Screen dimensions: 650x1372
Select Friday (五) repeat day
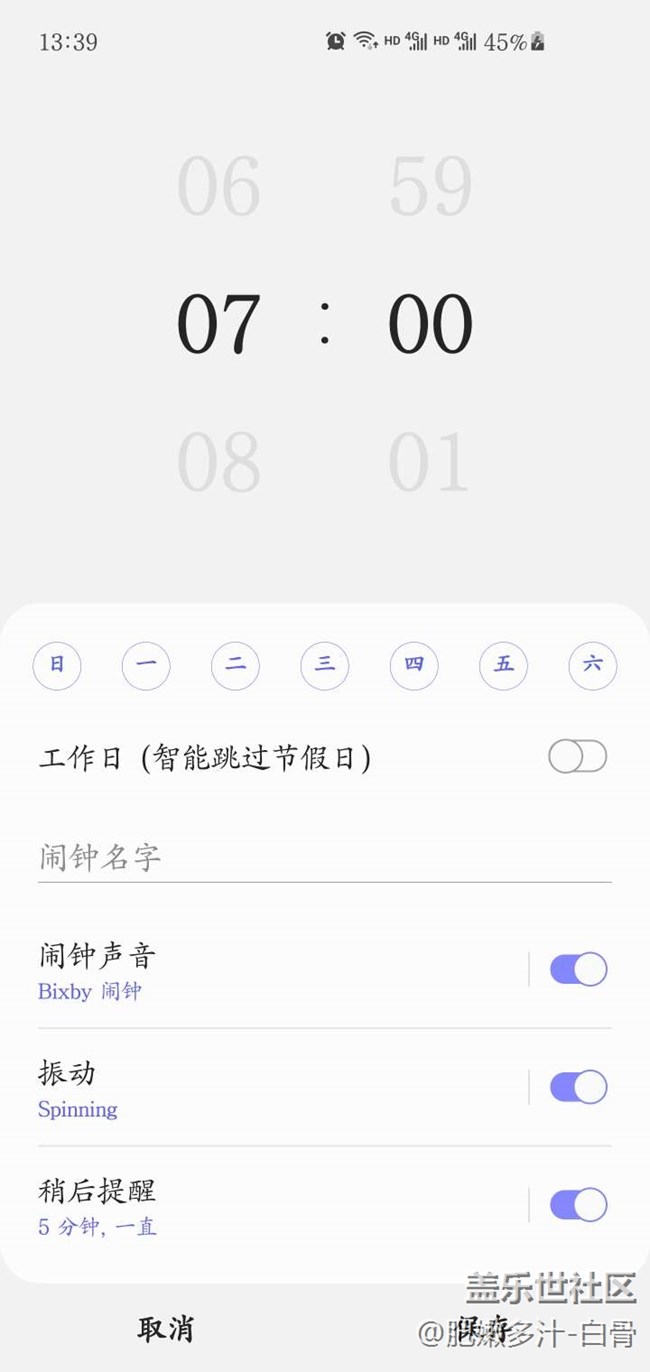pos(503,665)
